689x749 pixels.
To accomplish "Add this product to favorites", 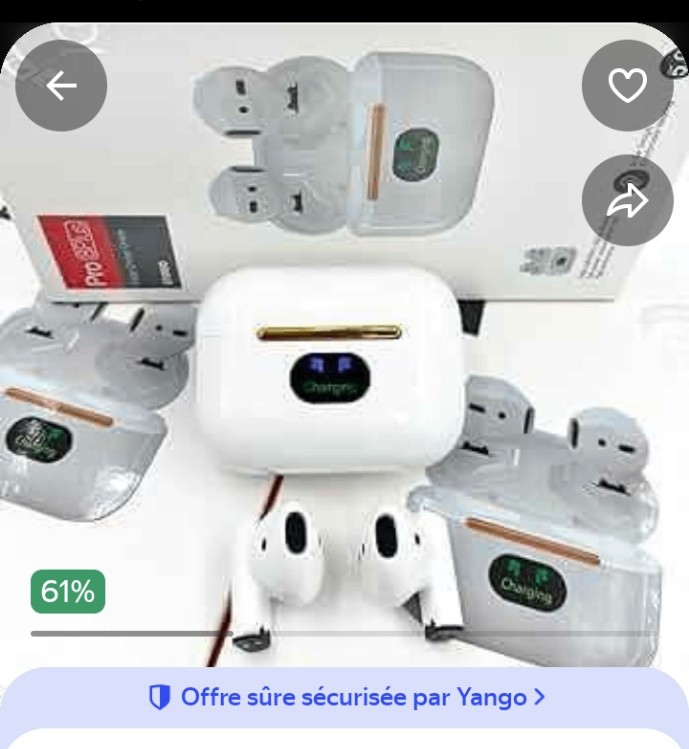I will tap(627, 86).
